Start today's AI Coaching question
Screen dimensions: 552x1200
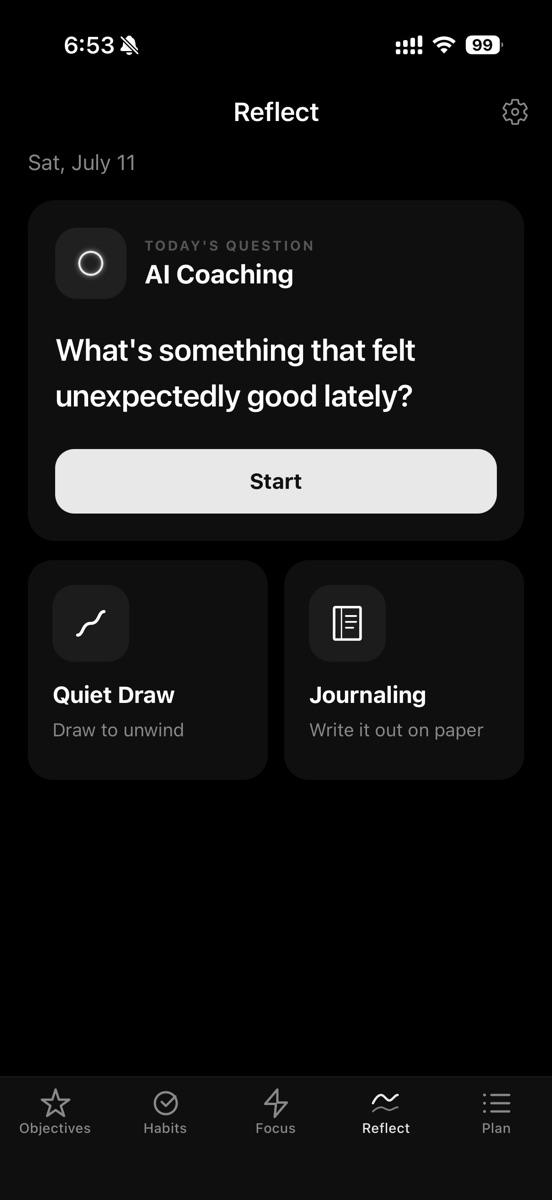click(x=276, y=481)
